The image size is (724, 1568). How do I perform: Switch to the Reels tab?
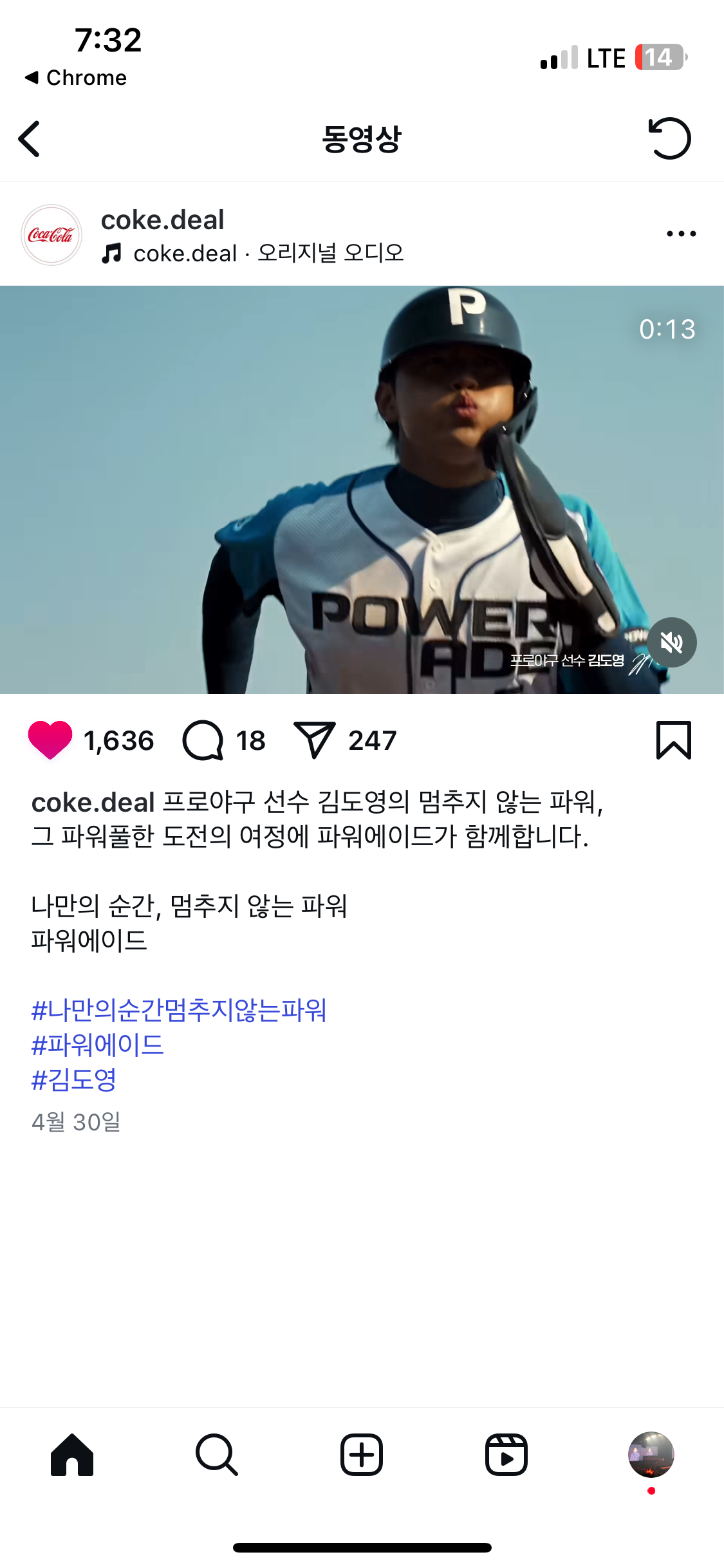[506, 1455]
